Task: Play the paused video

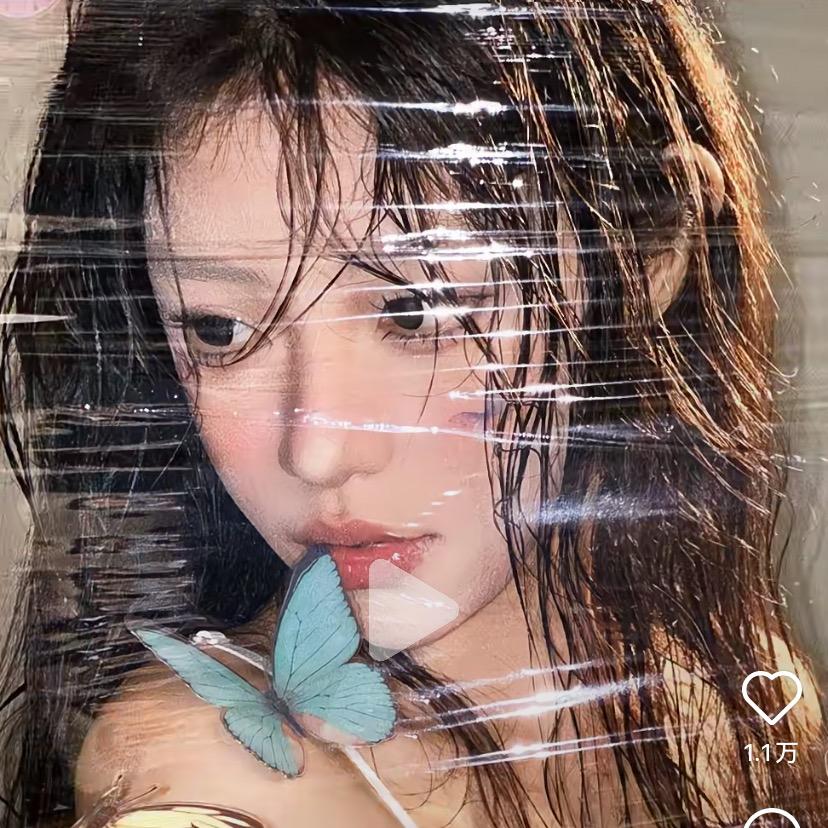Action: coord(410,610)
